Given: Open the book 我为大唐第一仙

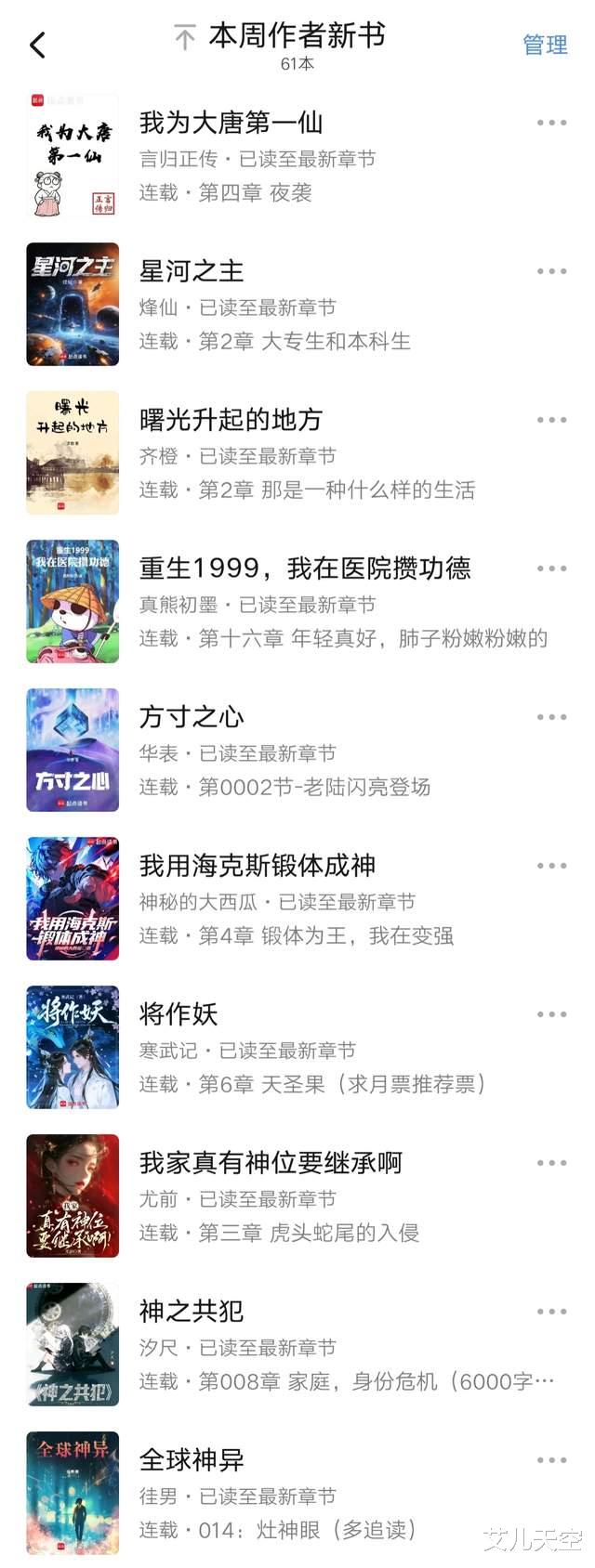Looking at the screenshot, I should click(231, 123).
